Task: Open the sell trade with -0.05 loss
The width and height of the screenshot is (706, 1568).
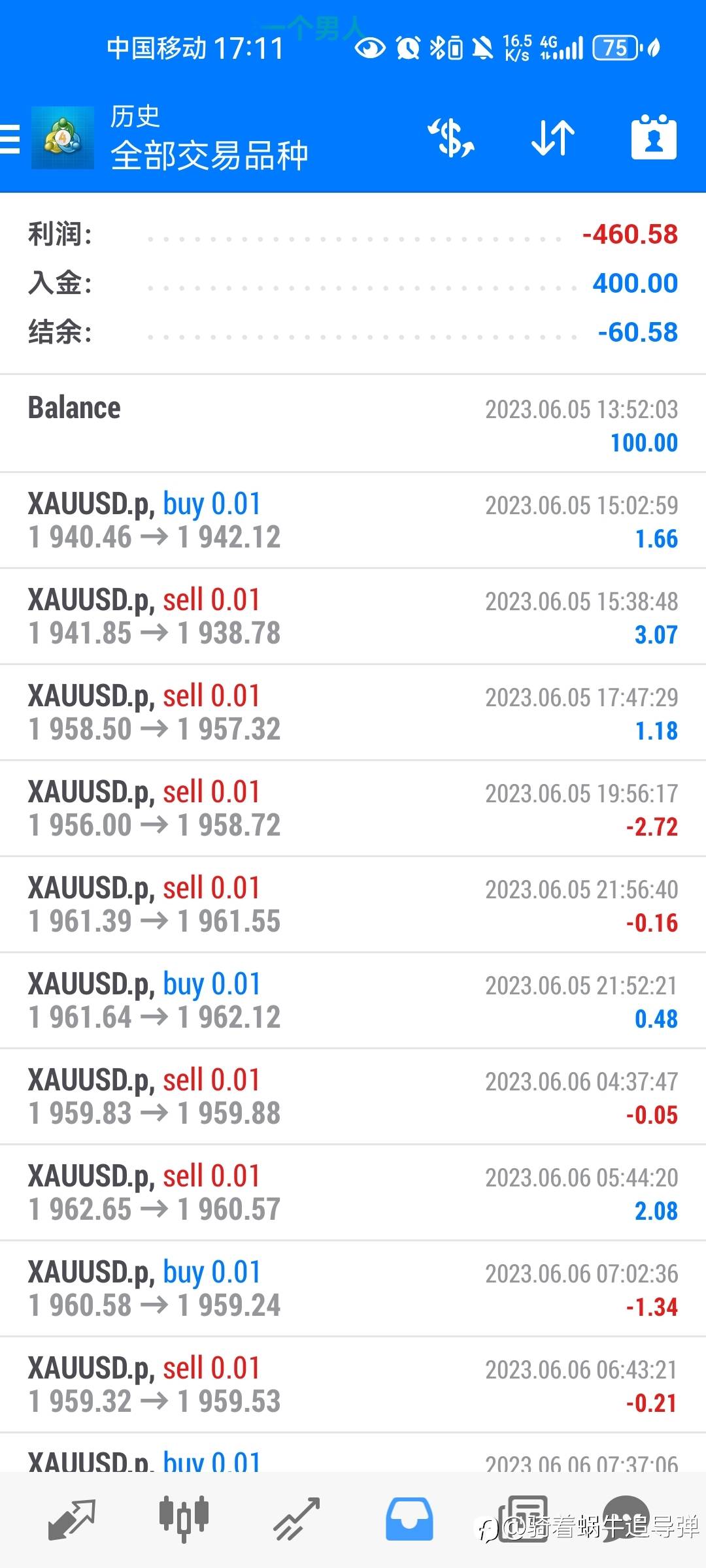Action: coord(353,1096)
